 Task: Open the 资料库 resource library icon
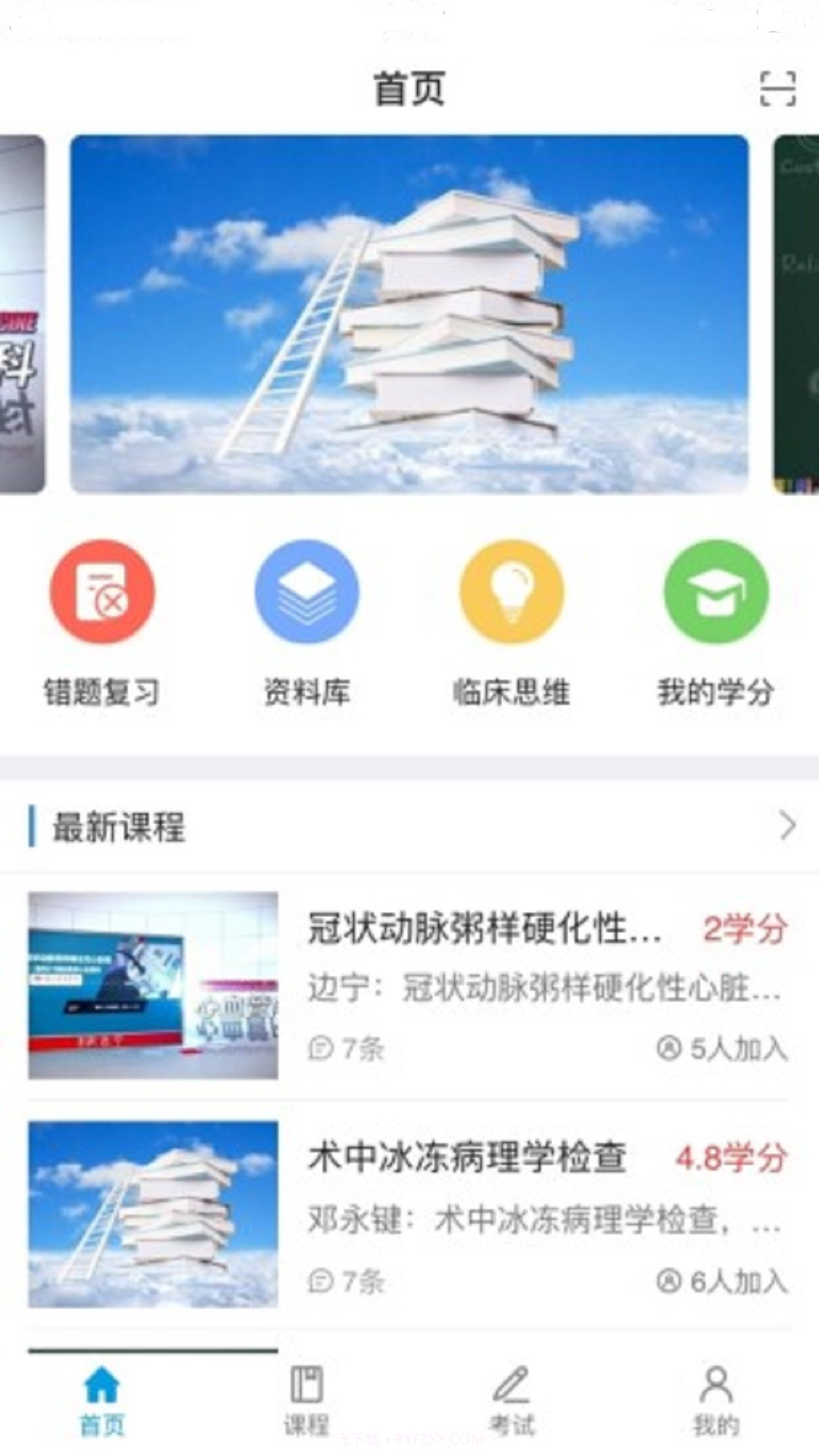coord(307,593)
